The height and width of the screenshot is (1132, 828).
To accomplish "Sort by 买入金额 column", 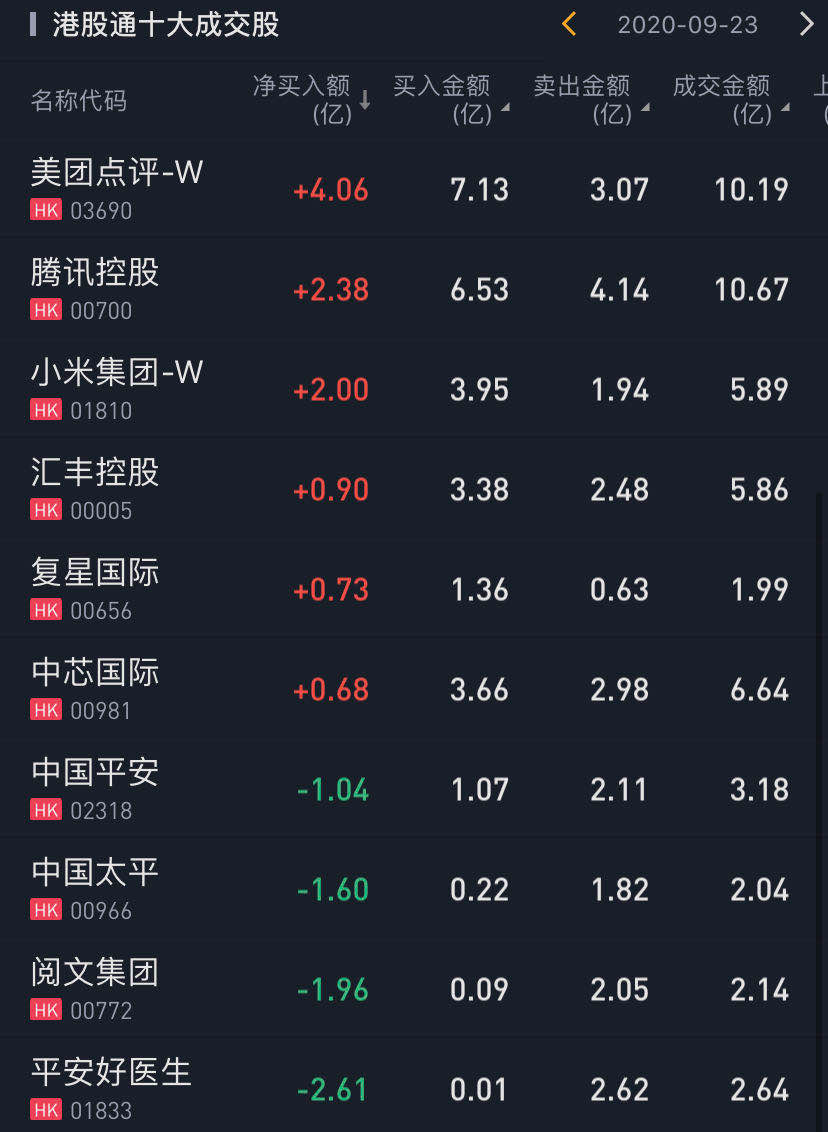I will click(x=450, y=100).
